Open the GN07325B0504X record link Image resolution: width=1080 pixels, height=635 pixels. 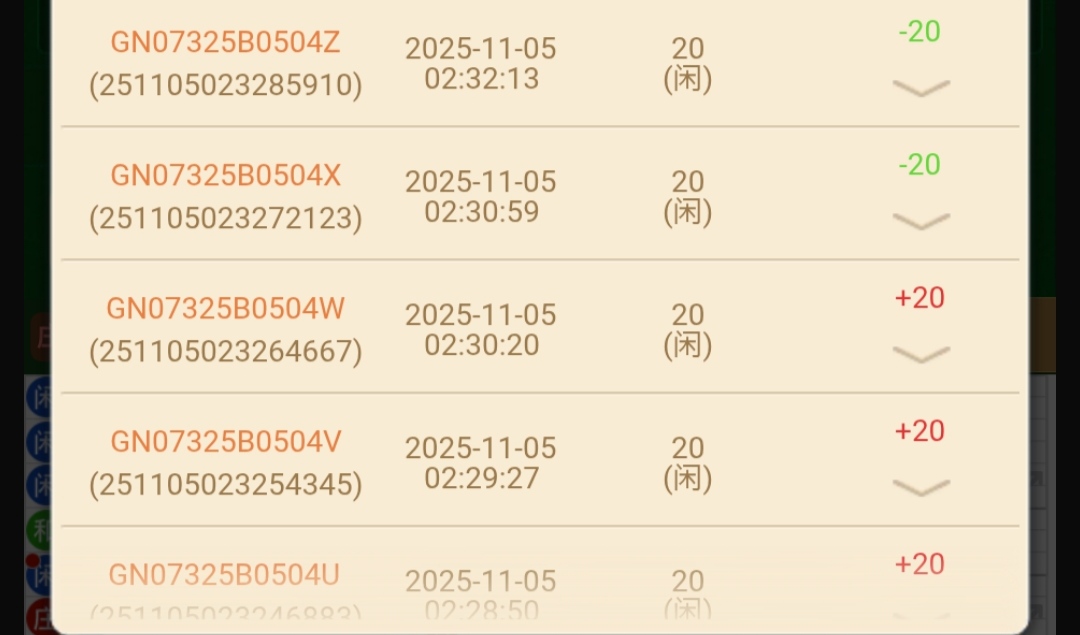point(225,176)
